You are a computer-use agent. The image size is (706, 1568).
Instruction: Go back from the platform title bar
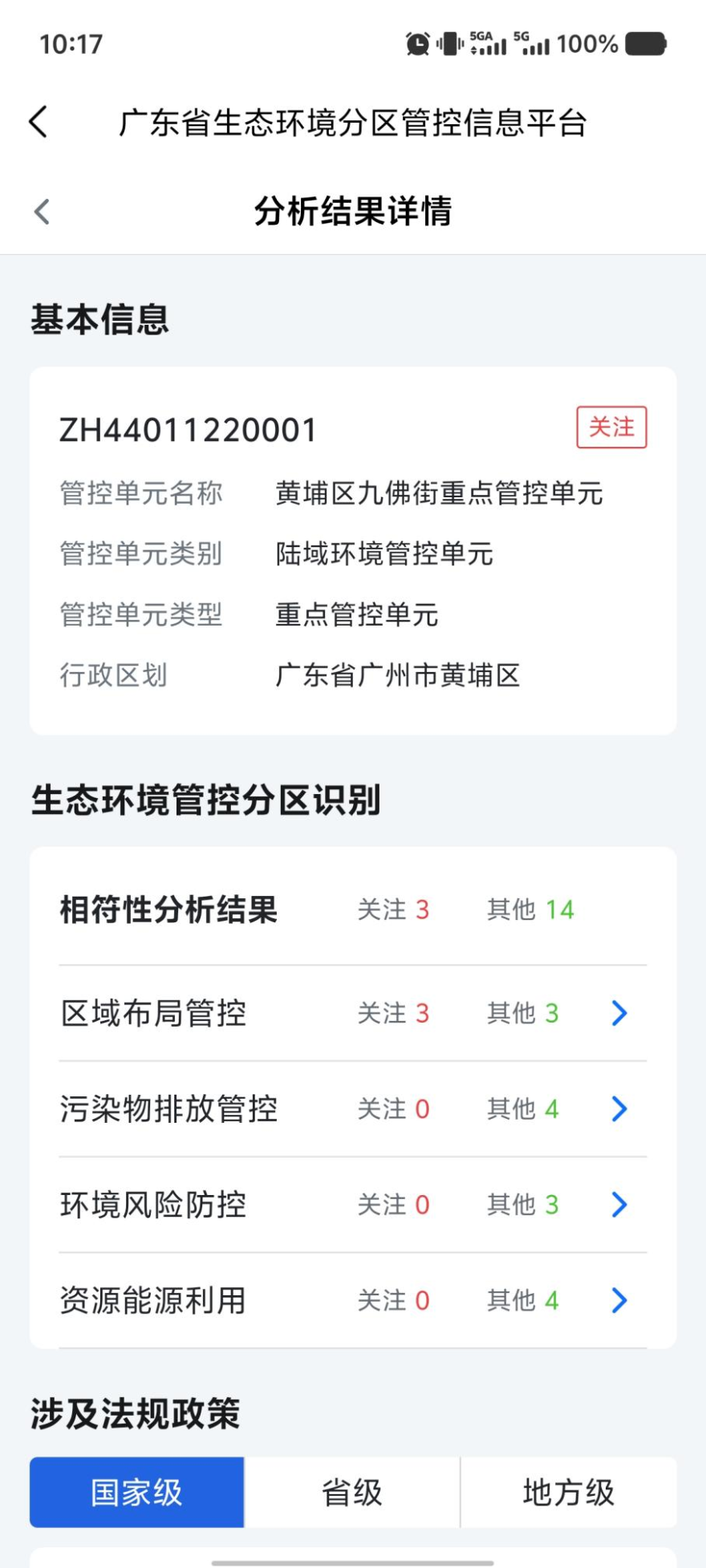point(39,123)
